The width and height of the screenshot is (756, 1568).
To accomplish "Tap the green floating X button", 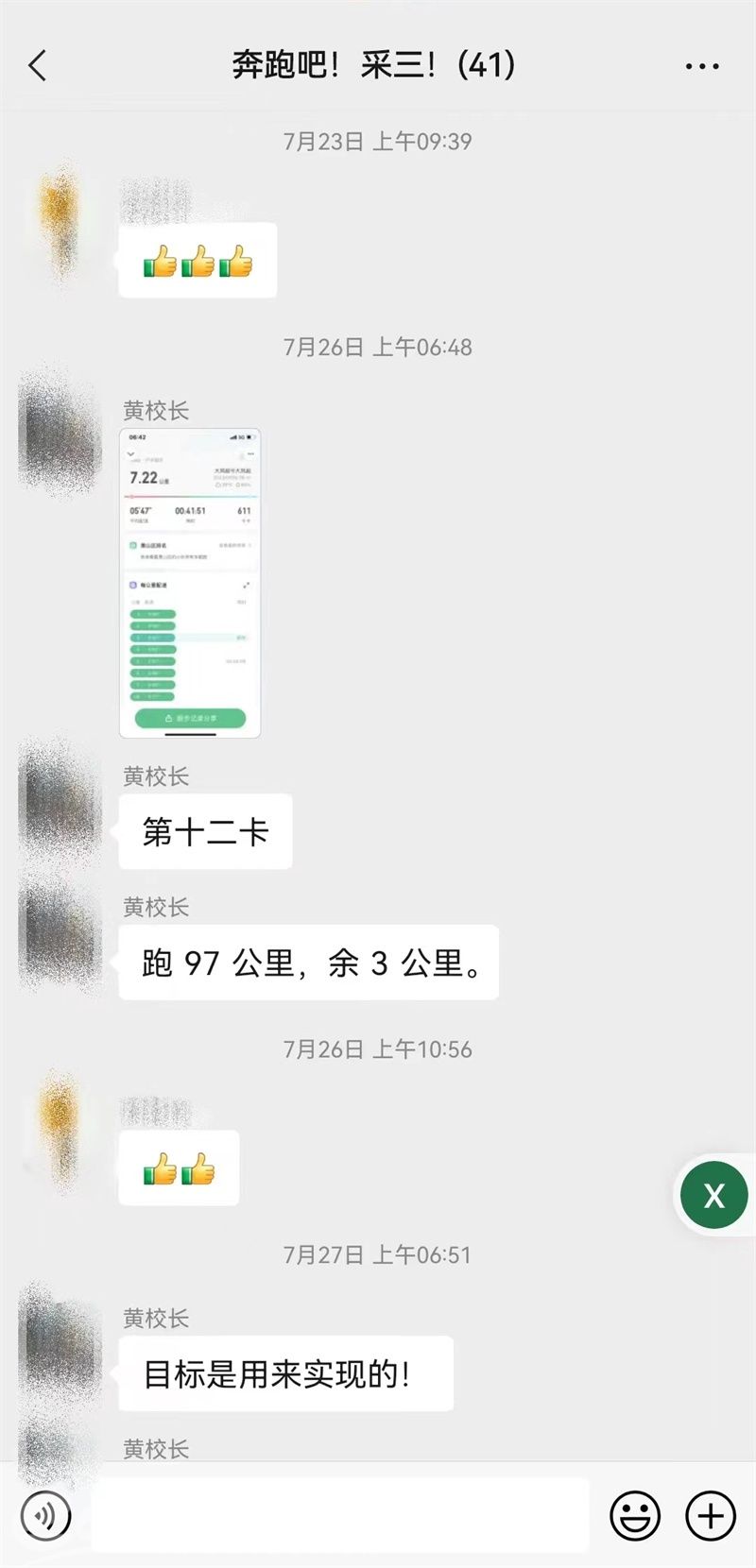I will pyautogui.click(x=713, y=1196).
